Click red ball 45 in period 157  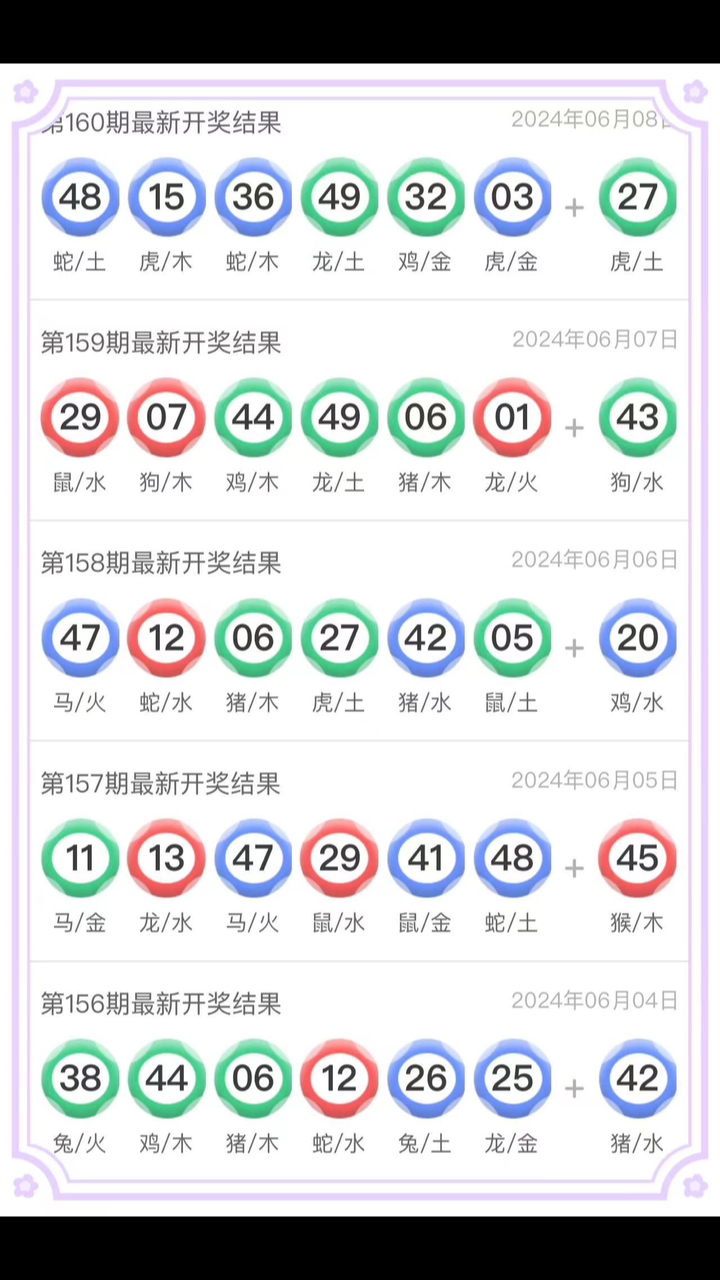pos(637,858)
